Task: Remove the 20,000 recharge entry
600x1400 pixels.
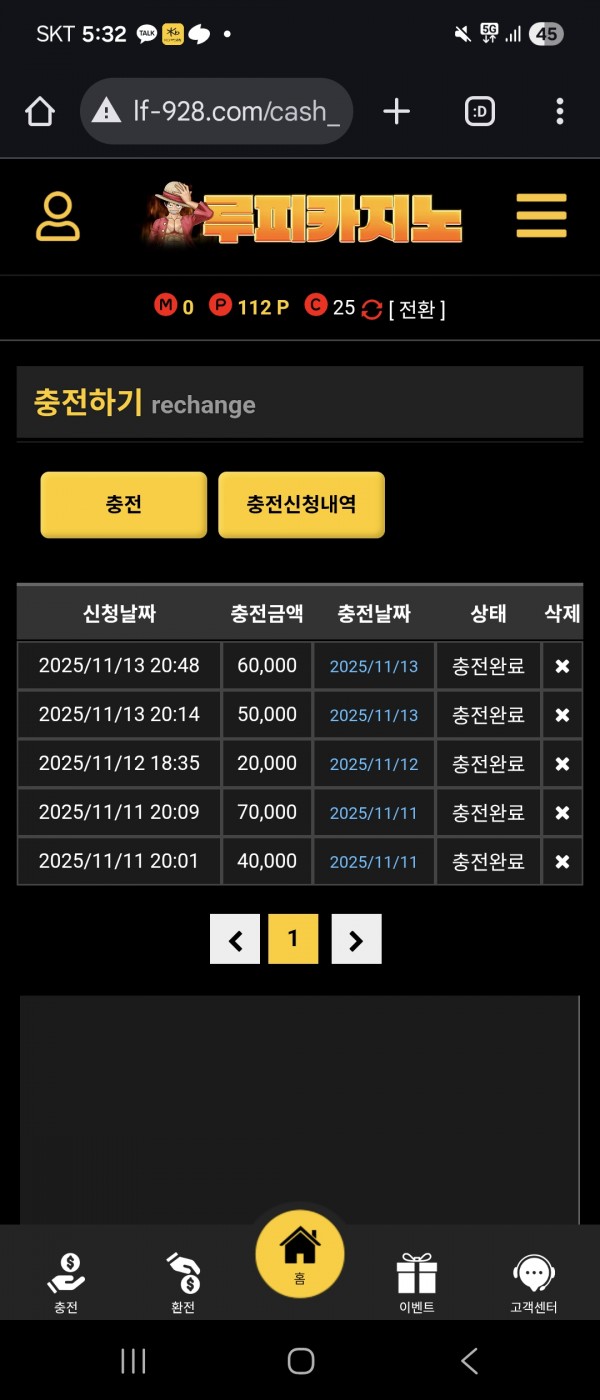Action: (x=562, y=764)
